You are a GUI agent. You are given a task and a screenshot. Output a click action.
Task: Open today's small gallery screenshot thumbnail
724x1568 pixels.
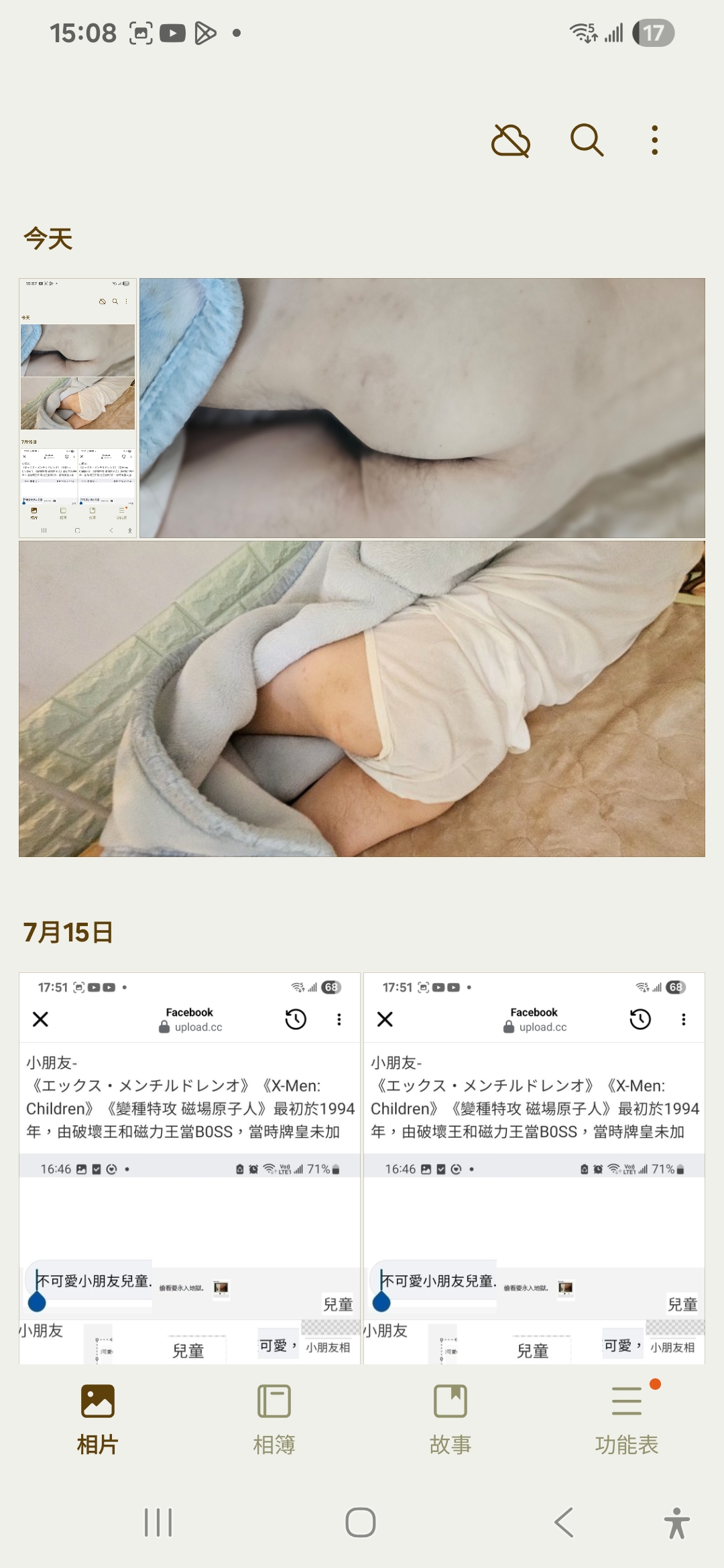78,407
